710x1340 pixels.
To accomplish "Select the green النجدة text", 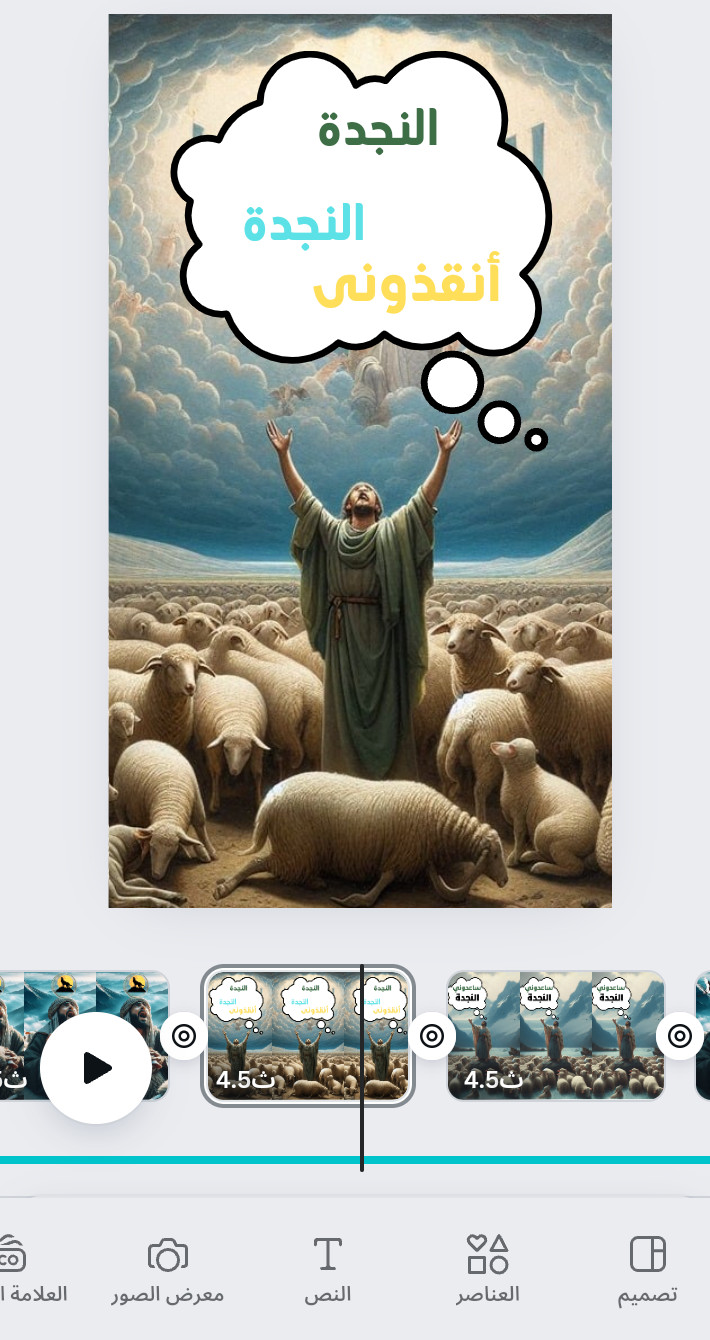I will (x=379, y=130).
